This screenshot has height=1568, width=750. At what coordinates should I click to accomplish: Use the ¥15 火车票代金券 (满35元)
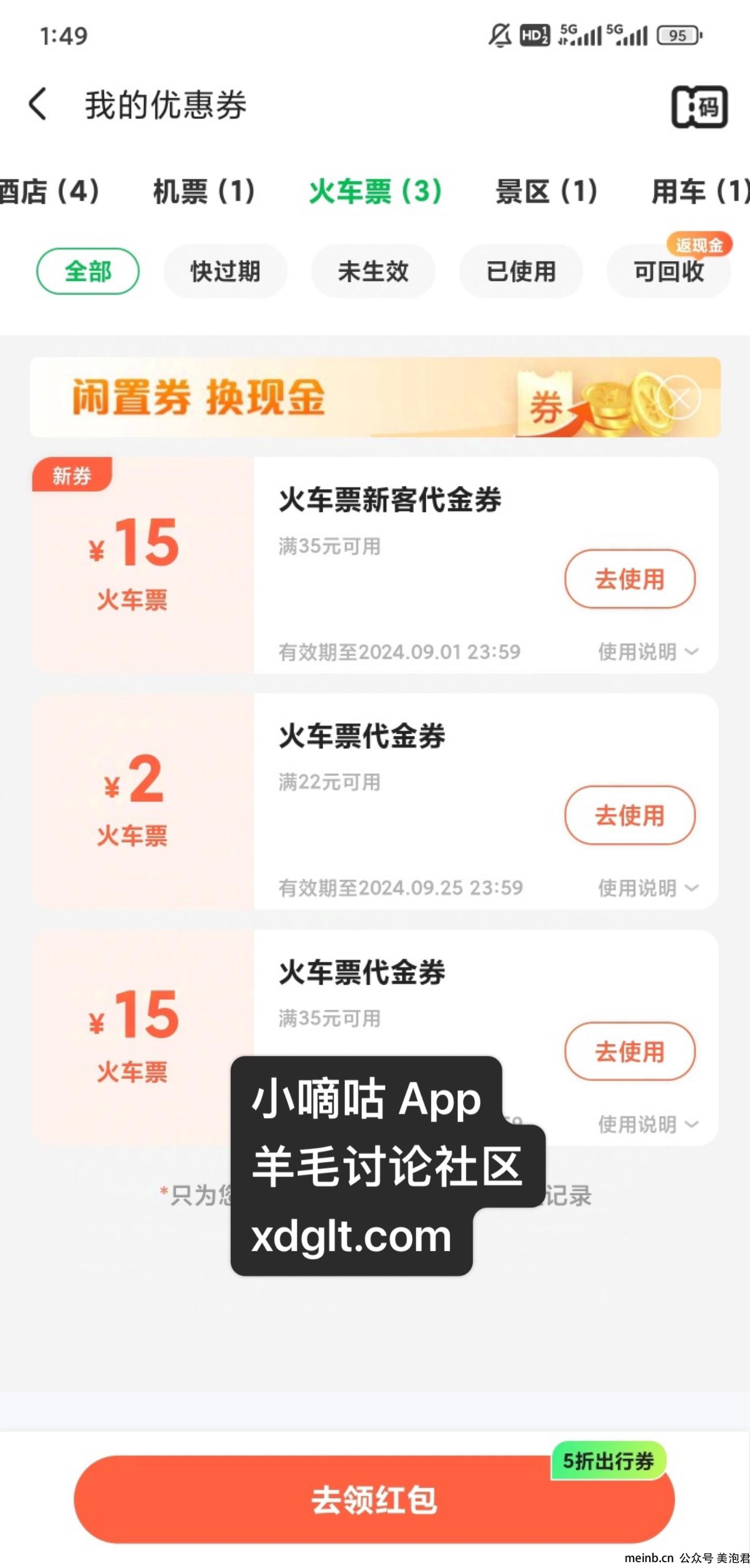pyautogui.click(x=629, y=1051)
